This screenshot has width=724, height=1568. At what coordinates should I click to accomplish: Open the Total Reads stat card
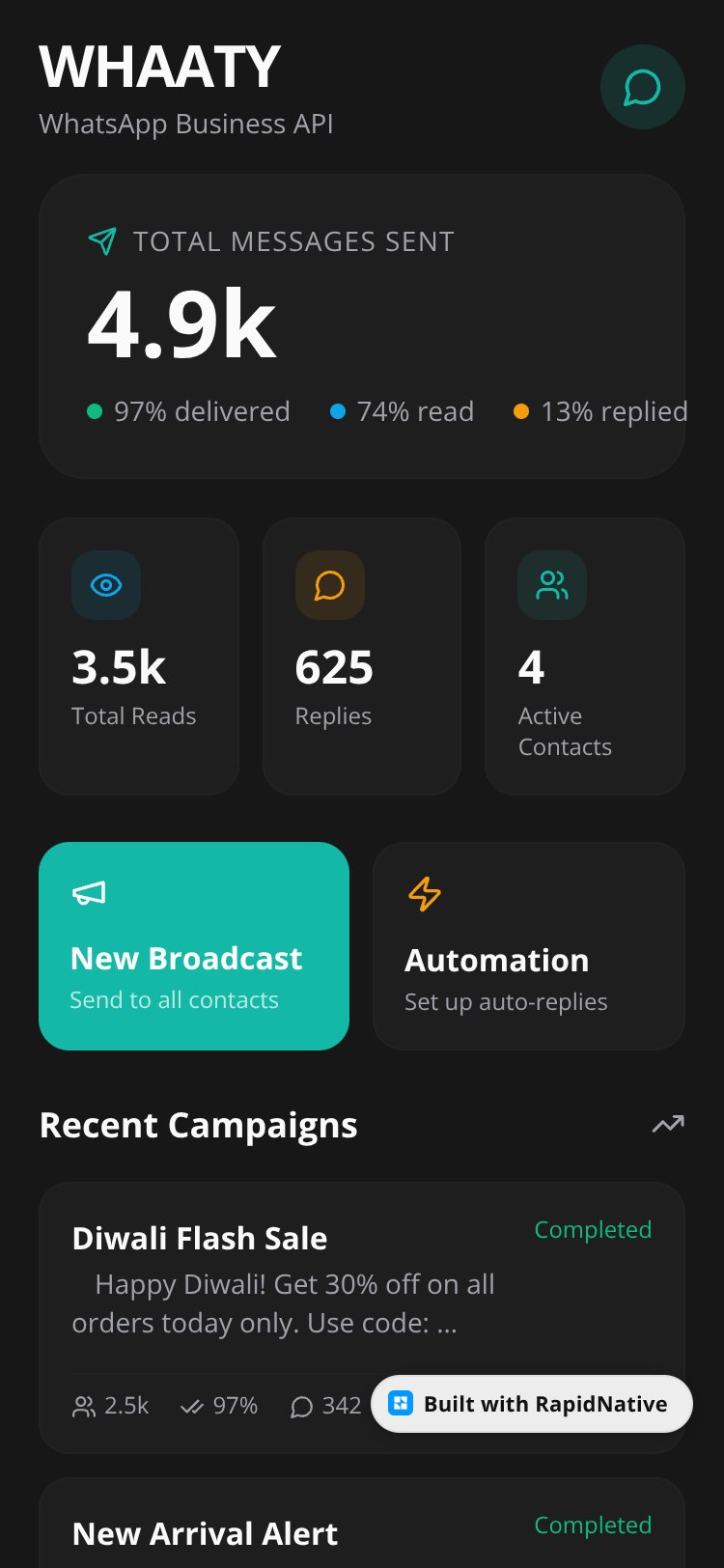[139, 657]
